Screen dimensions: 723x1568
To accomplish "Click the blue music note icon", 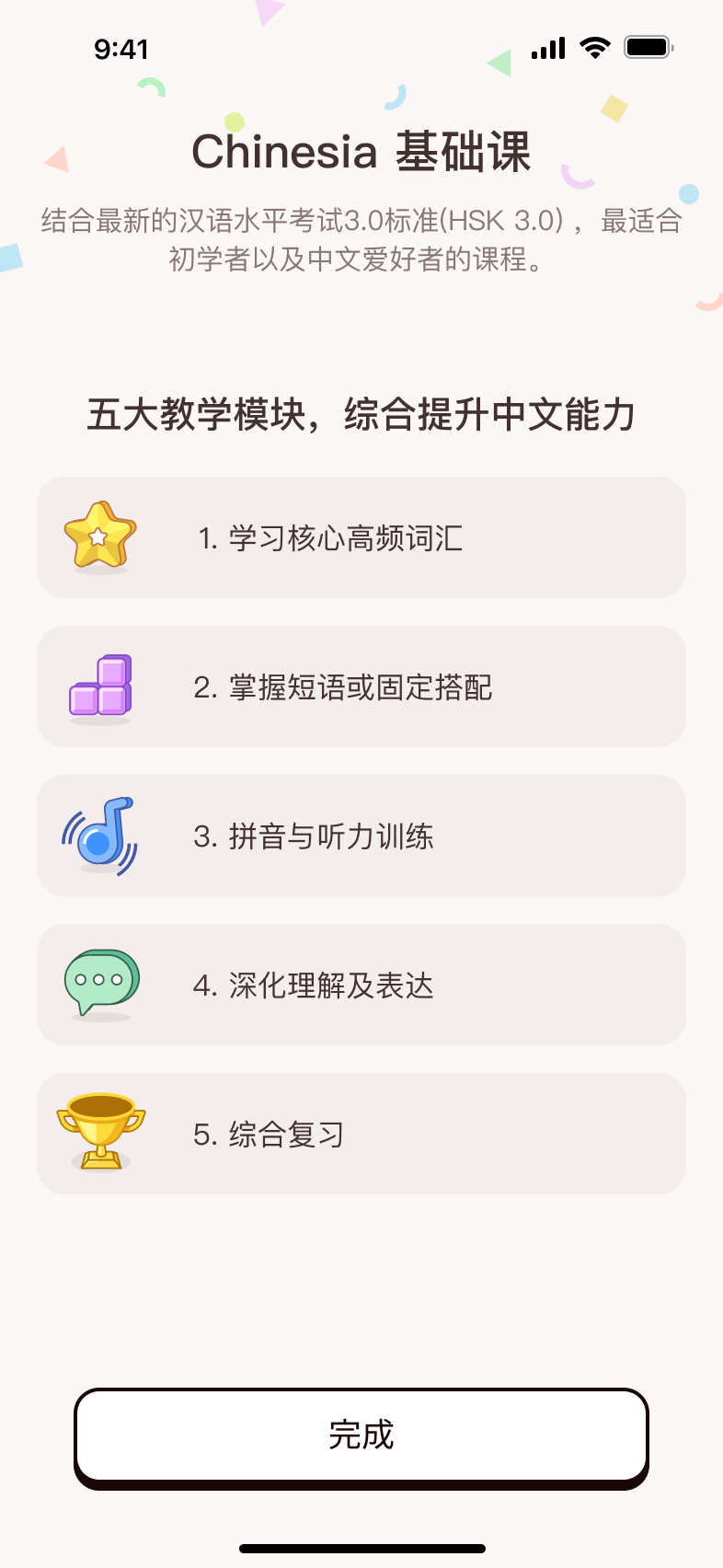I will point(99,836).
